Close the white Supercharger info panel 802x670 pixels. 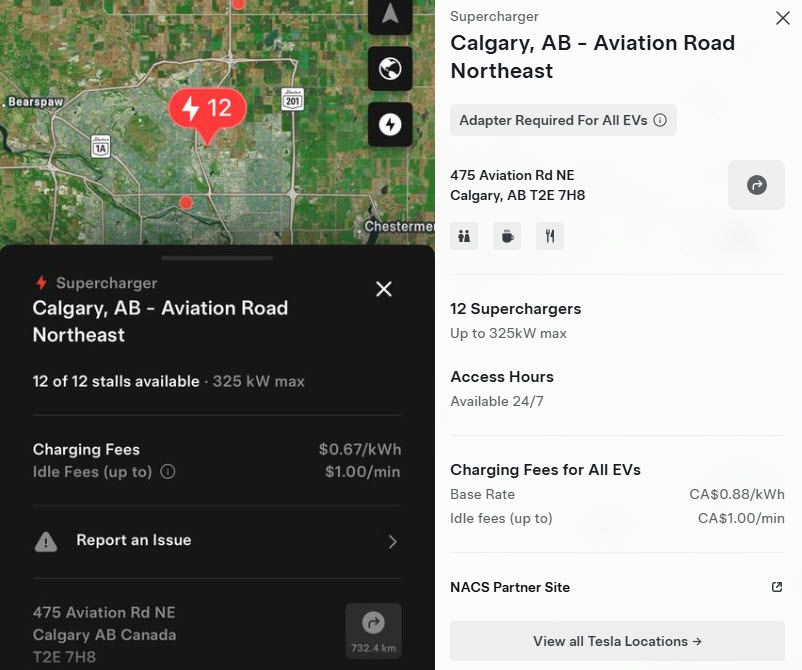click(782, 18)
